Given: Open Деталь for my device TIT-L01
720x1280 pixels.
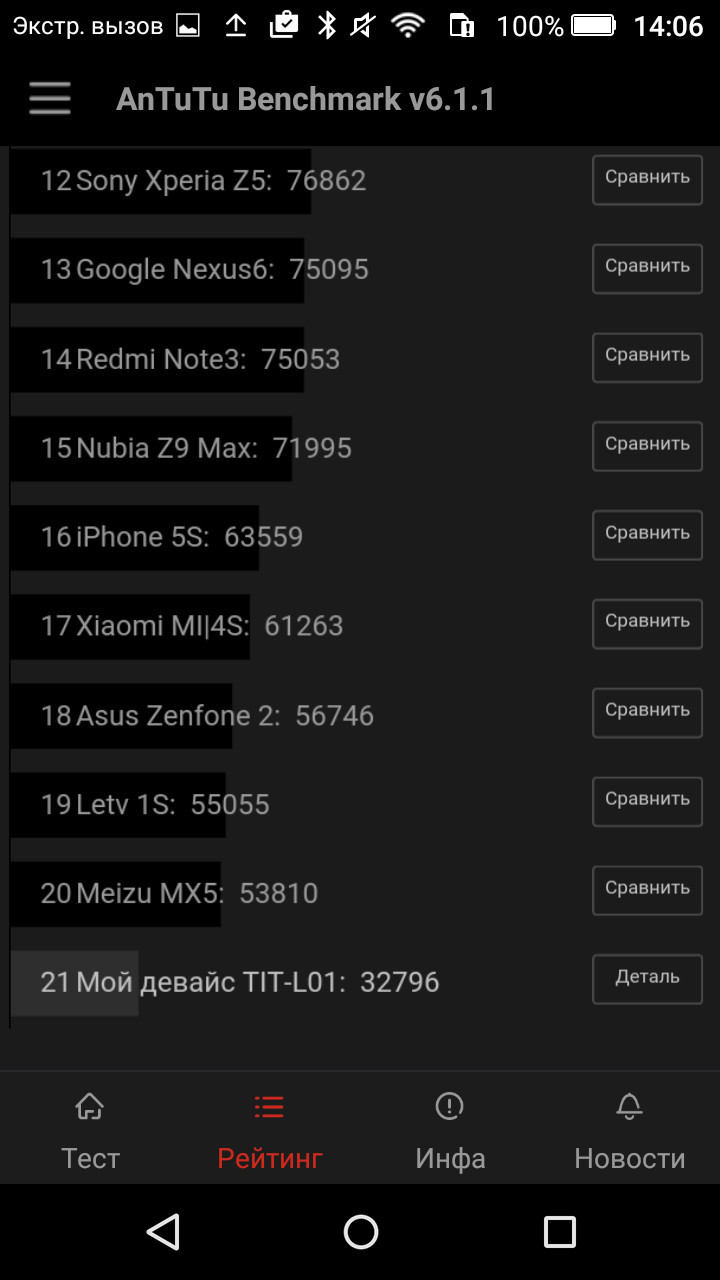Looking at the screenshot, I should tap(647, 979).
